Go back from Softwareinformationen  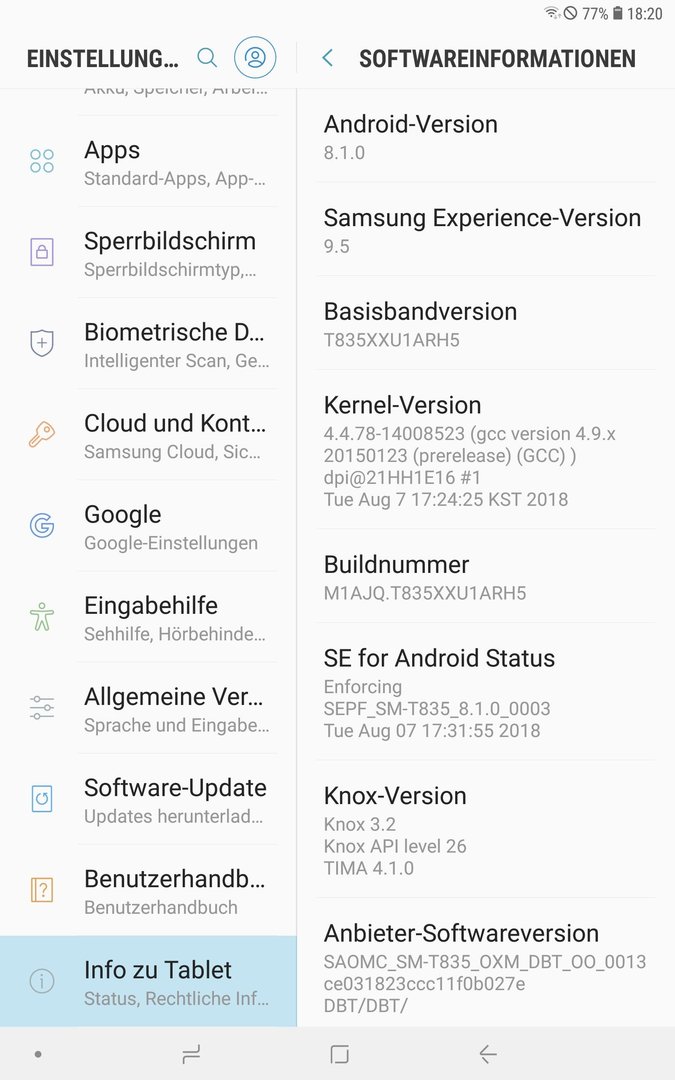(328, 58)
